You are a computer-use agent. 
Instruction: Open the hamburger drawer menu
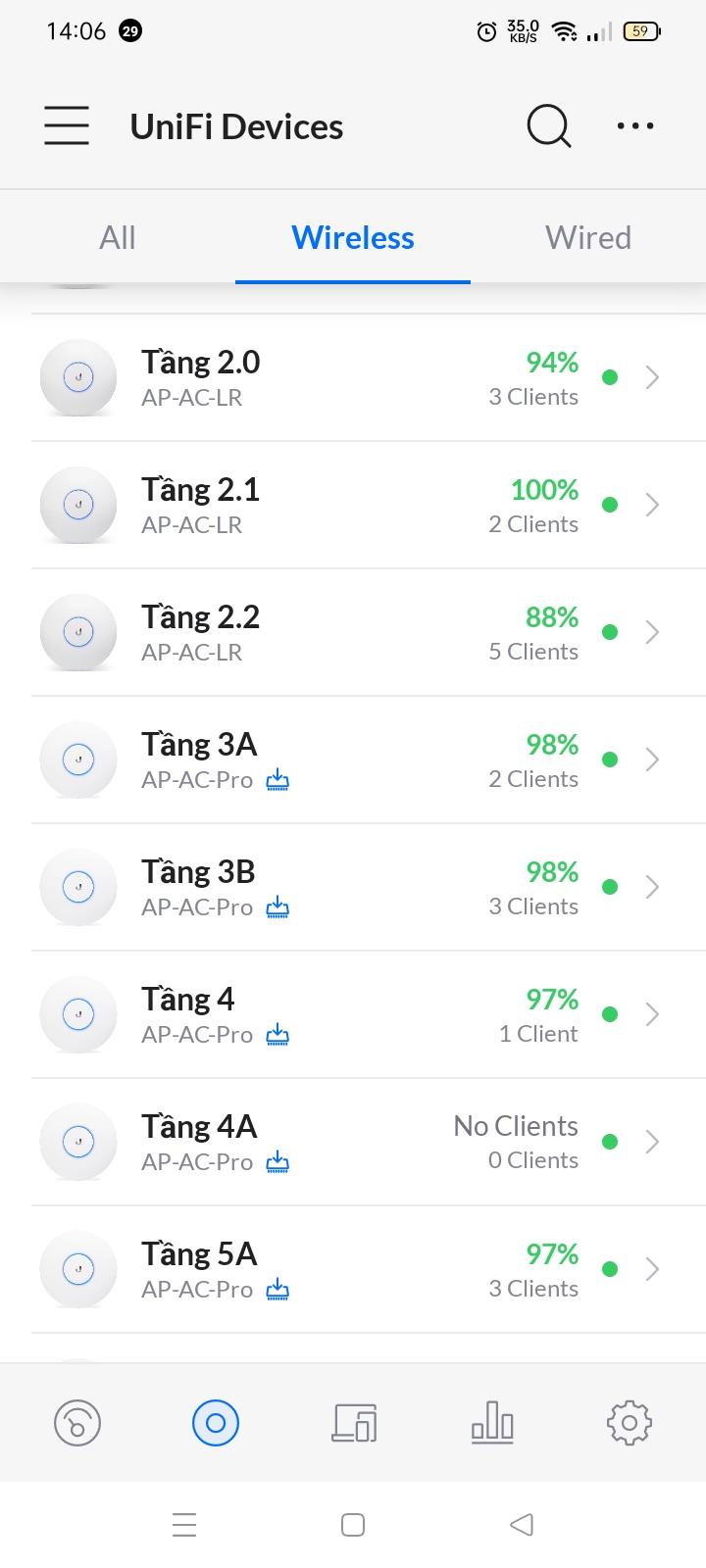coord(67,126)
